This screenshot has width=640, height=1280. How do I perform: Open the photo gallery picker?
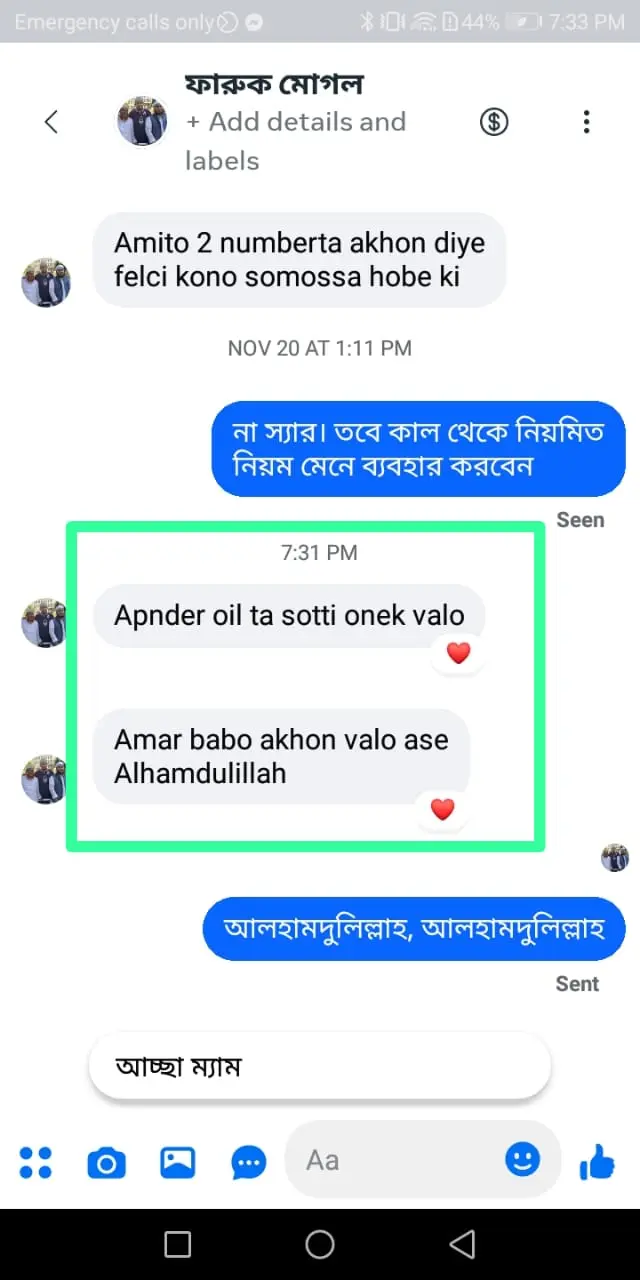click(178, 1162)
